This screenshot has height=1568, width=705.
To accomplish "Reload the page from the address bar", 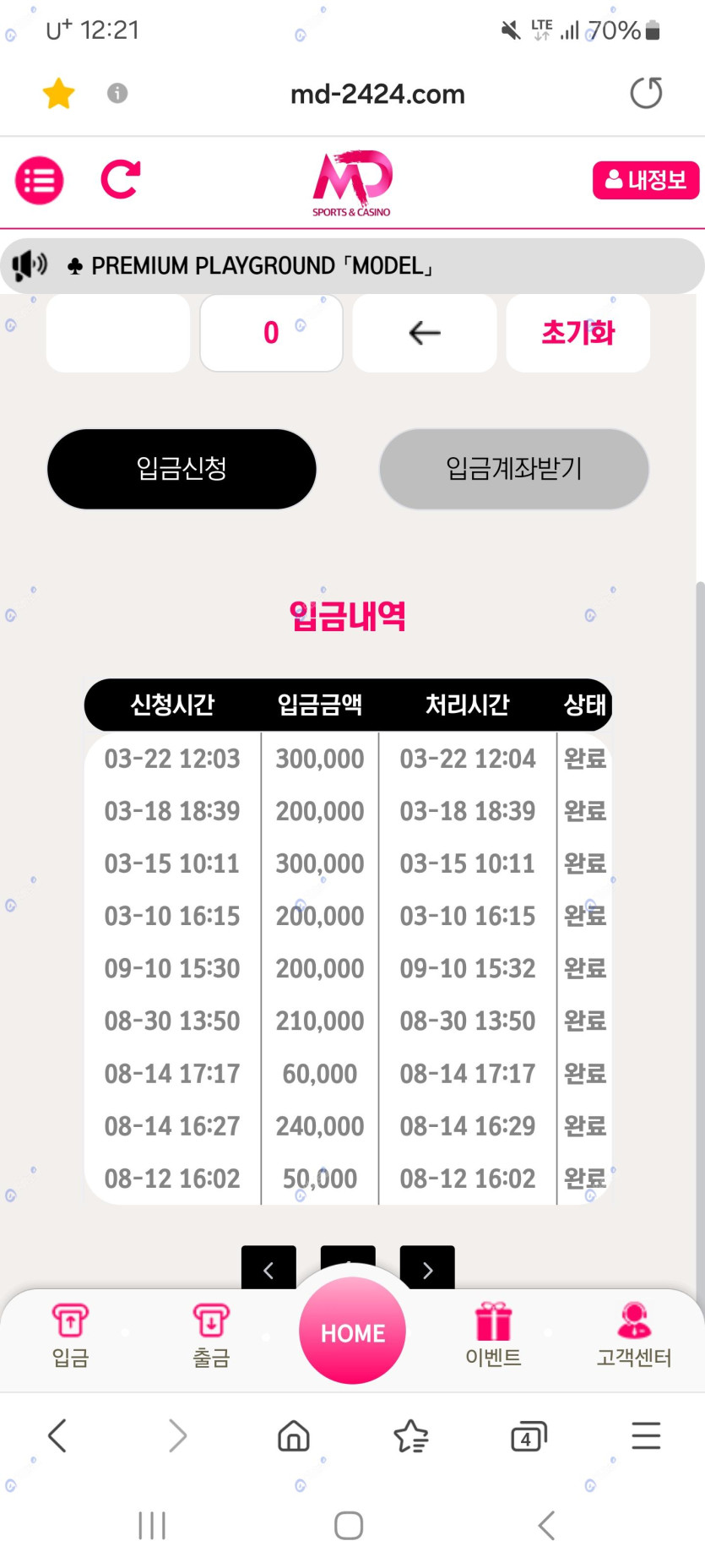I will tap(646, 93).
